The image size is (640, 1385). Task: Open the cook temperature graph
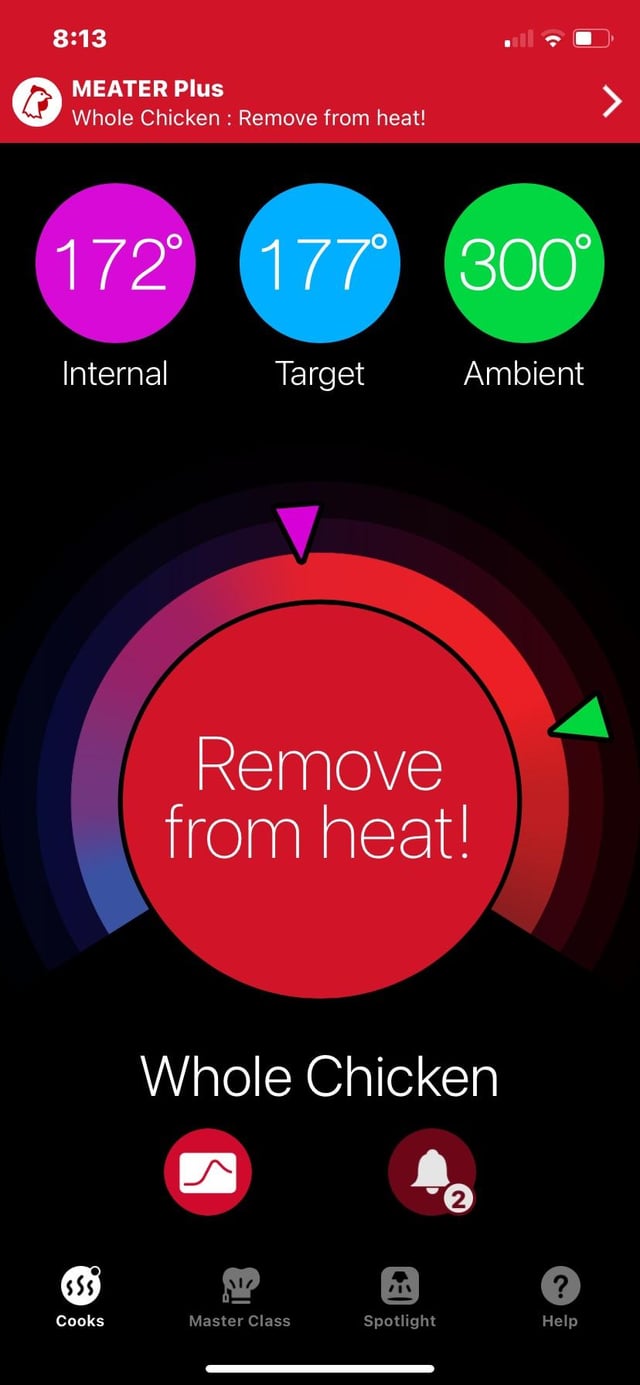[x=208, y=1171]
